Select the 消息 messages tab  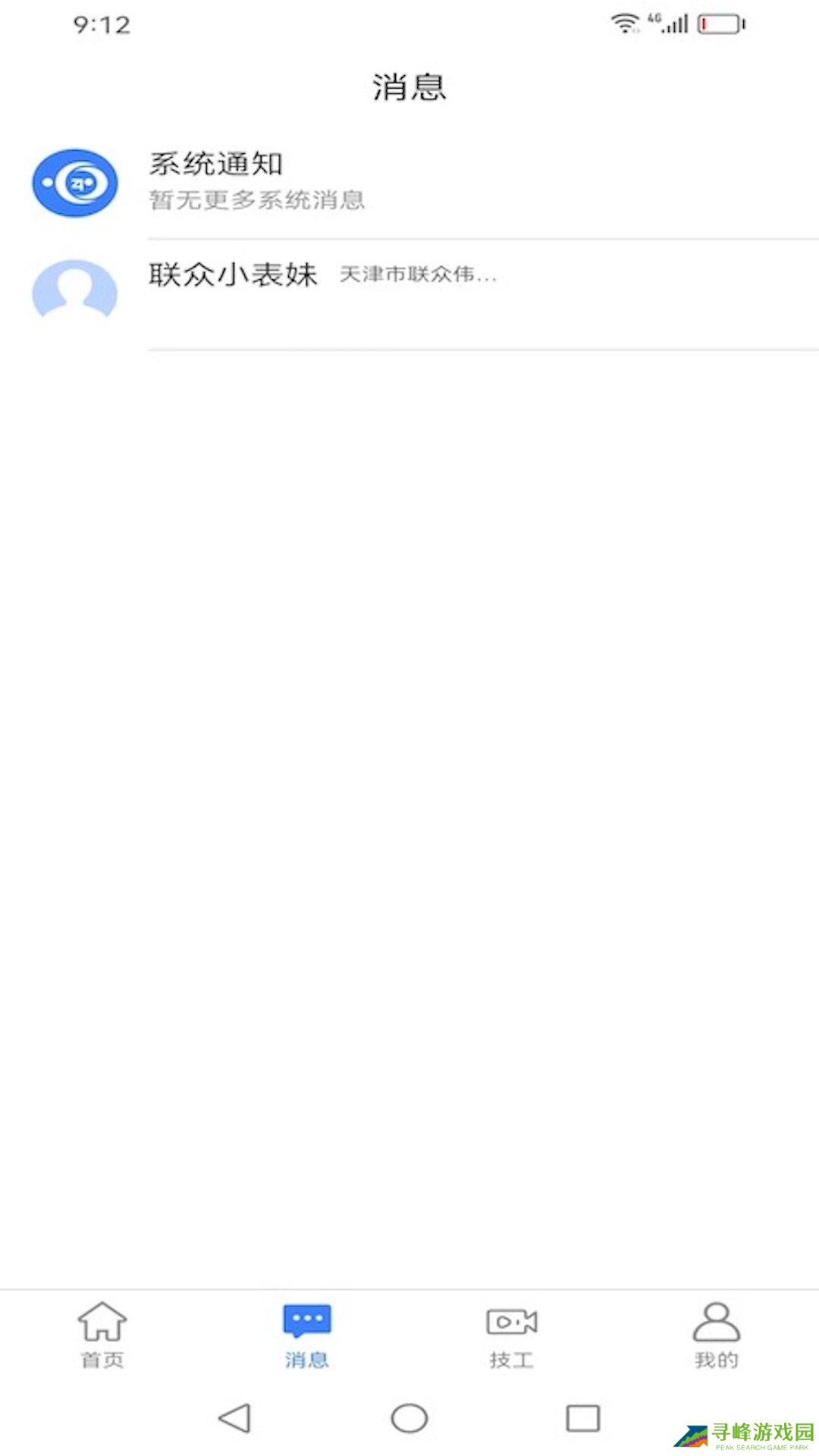[x=307, y=1335]
